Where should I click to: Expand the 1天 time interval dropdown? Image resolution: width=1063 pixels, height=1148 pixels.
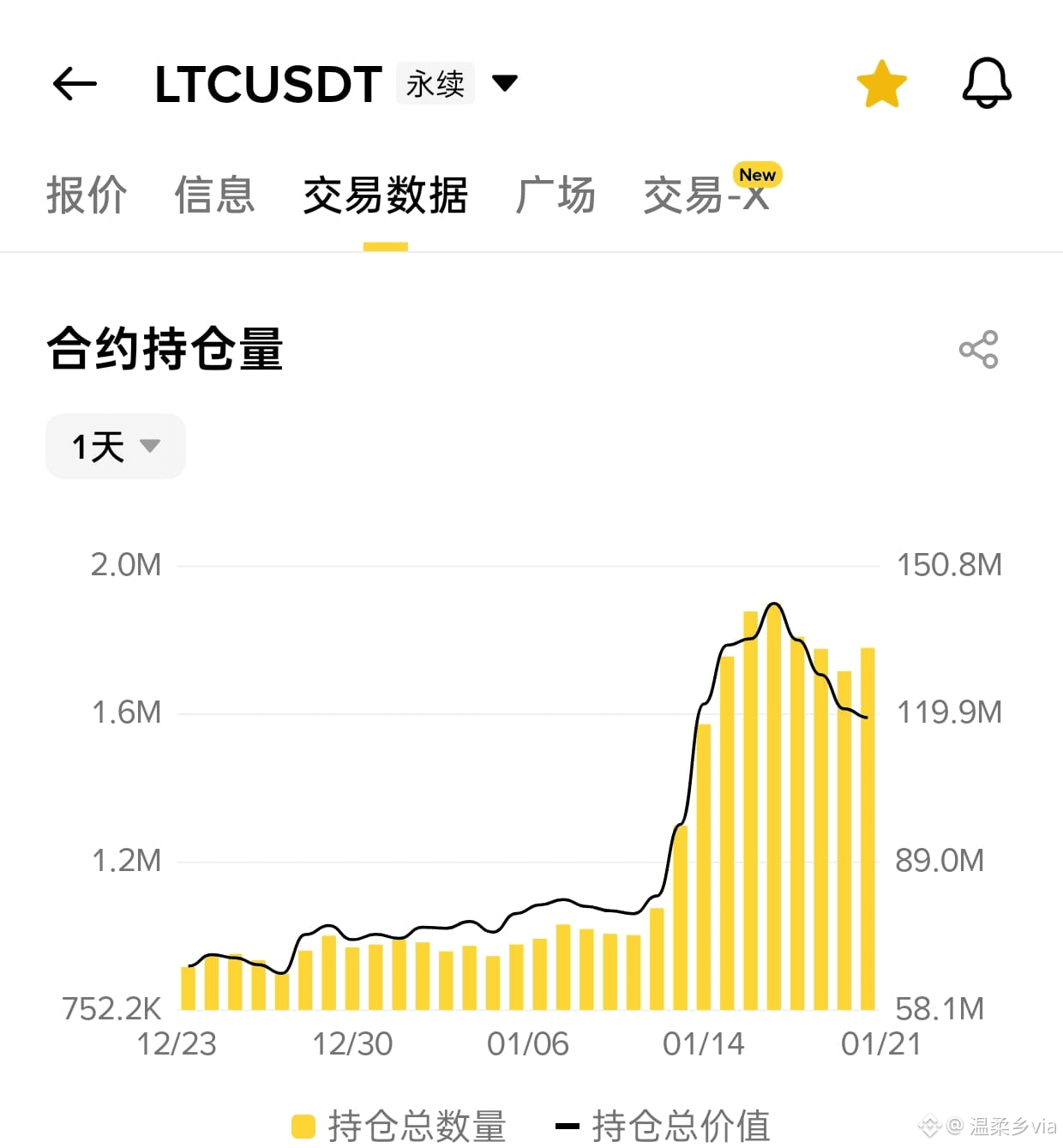(115, 446)
